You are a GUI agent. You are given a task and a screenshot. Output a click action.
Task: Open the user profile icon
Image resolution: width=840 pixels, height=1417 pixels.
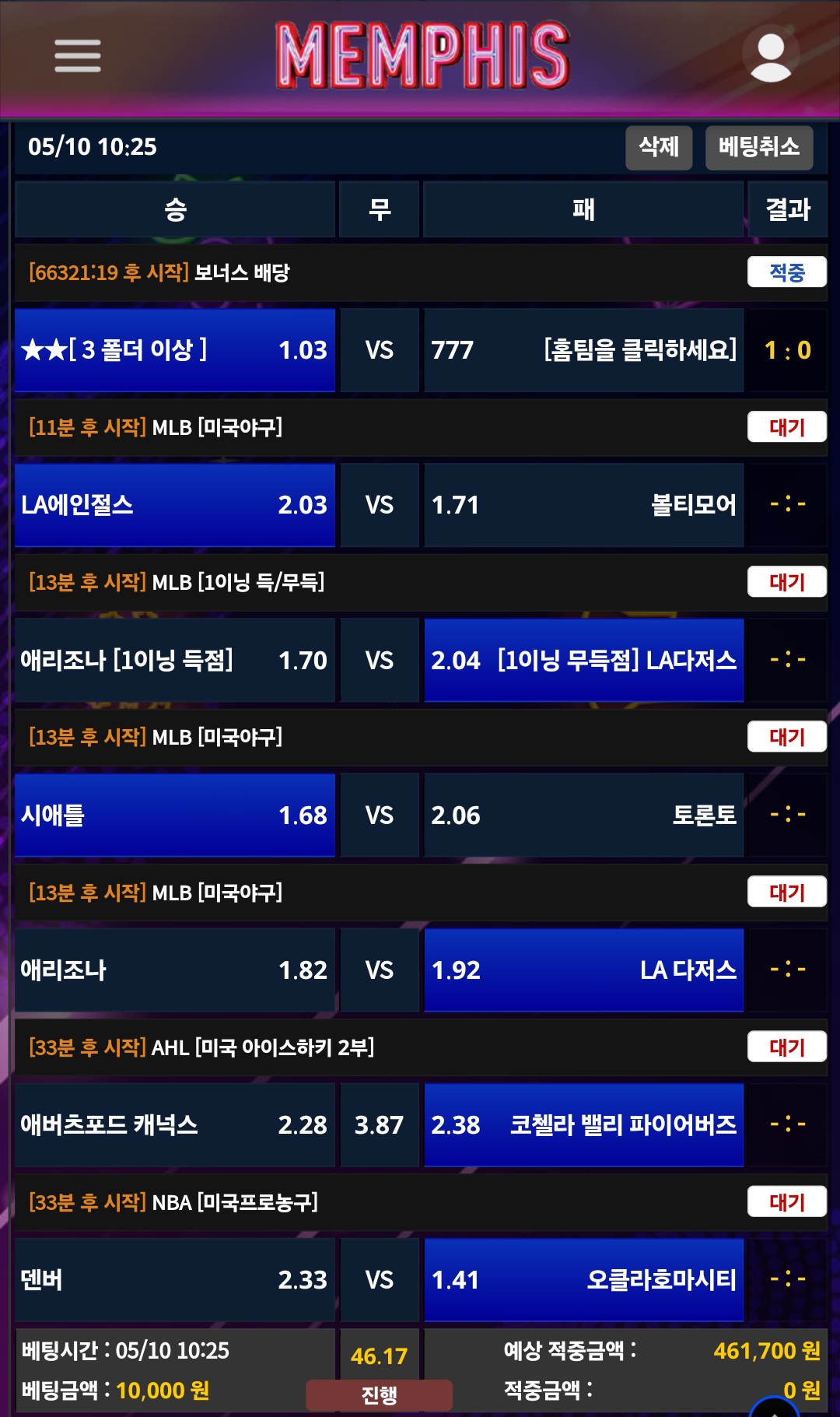[771, 56]
